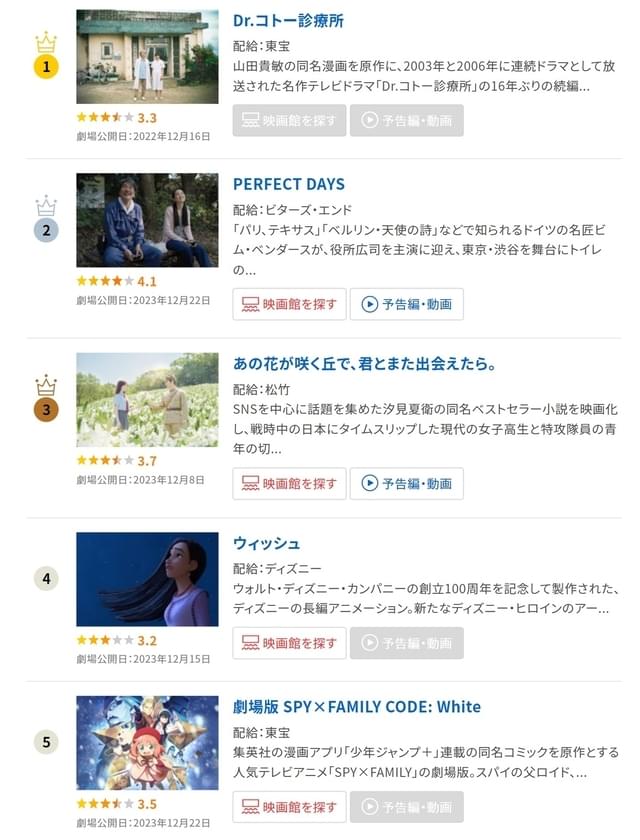Find theaters showing ウィッシュ
This screenshot has width=640, height=840.
[x=289, y=643]
